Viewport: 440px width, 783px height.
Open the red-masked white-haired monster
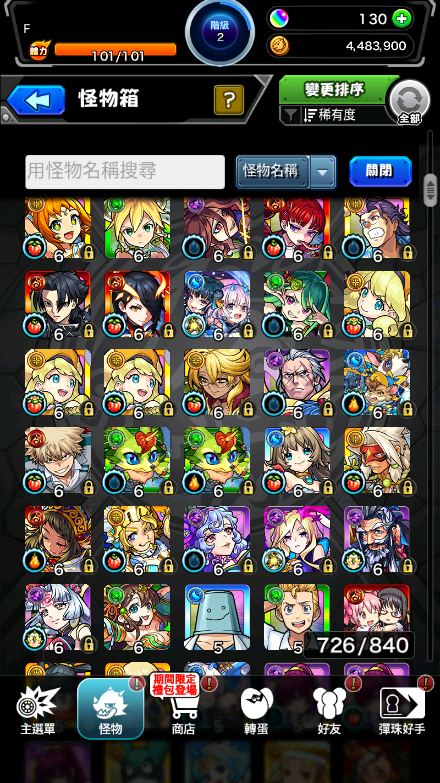point(377,461)
